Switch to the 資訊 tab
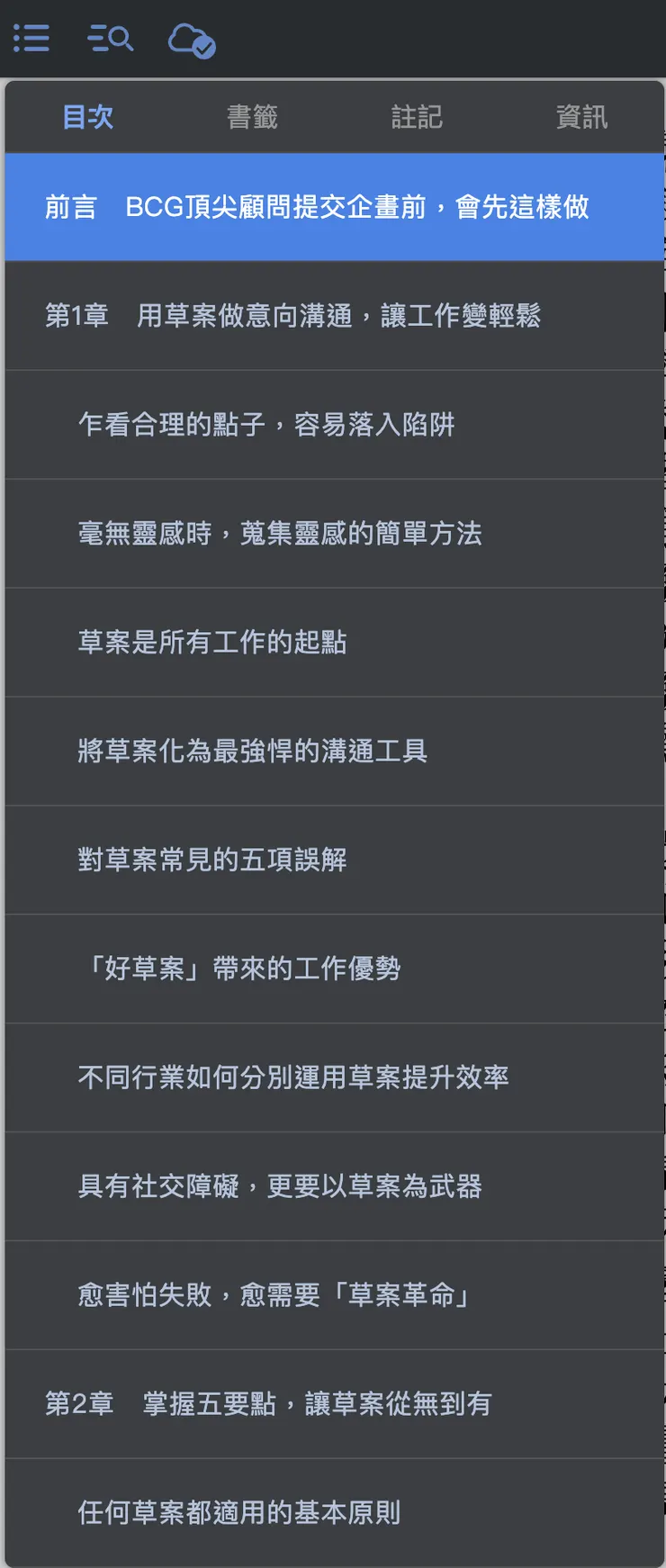Screen dimensions: 666x1568 [581, 117]
